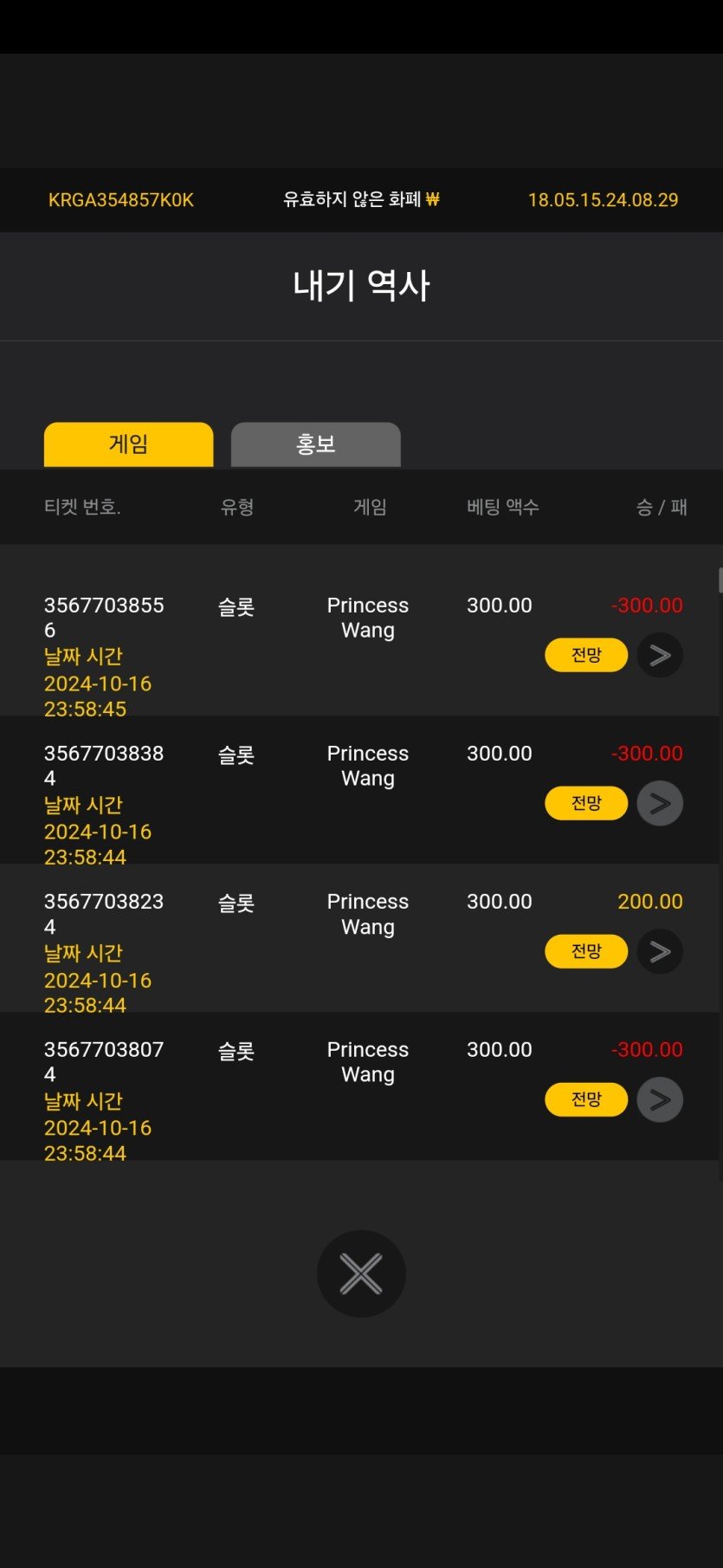723x1568 pixels.
Task: Open arrow for ticket 35677038556
Action: pyautogui.click(x=660, y=655)
